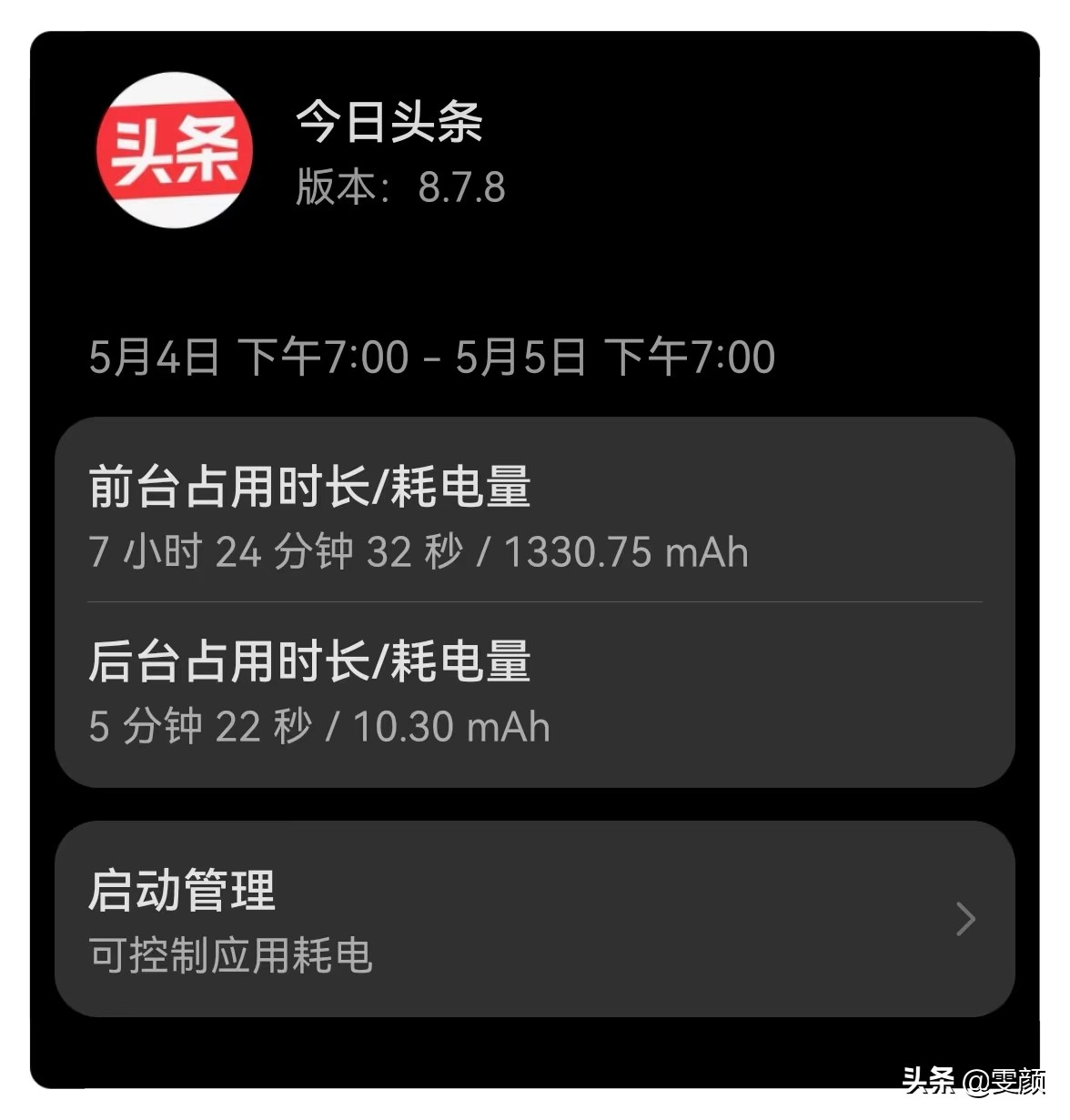Expand 启动管理 using the chevron arrow
Viewport: 1070px width, 1120px height.
963,920
